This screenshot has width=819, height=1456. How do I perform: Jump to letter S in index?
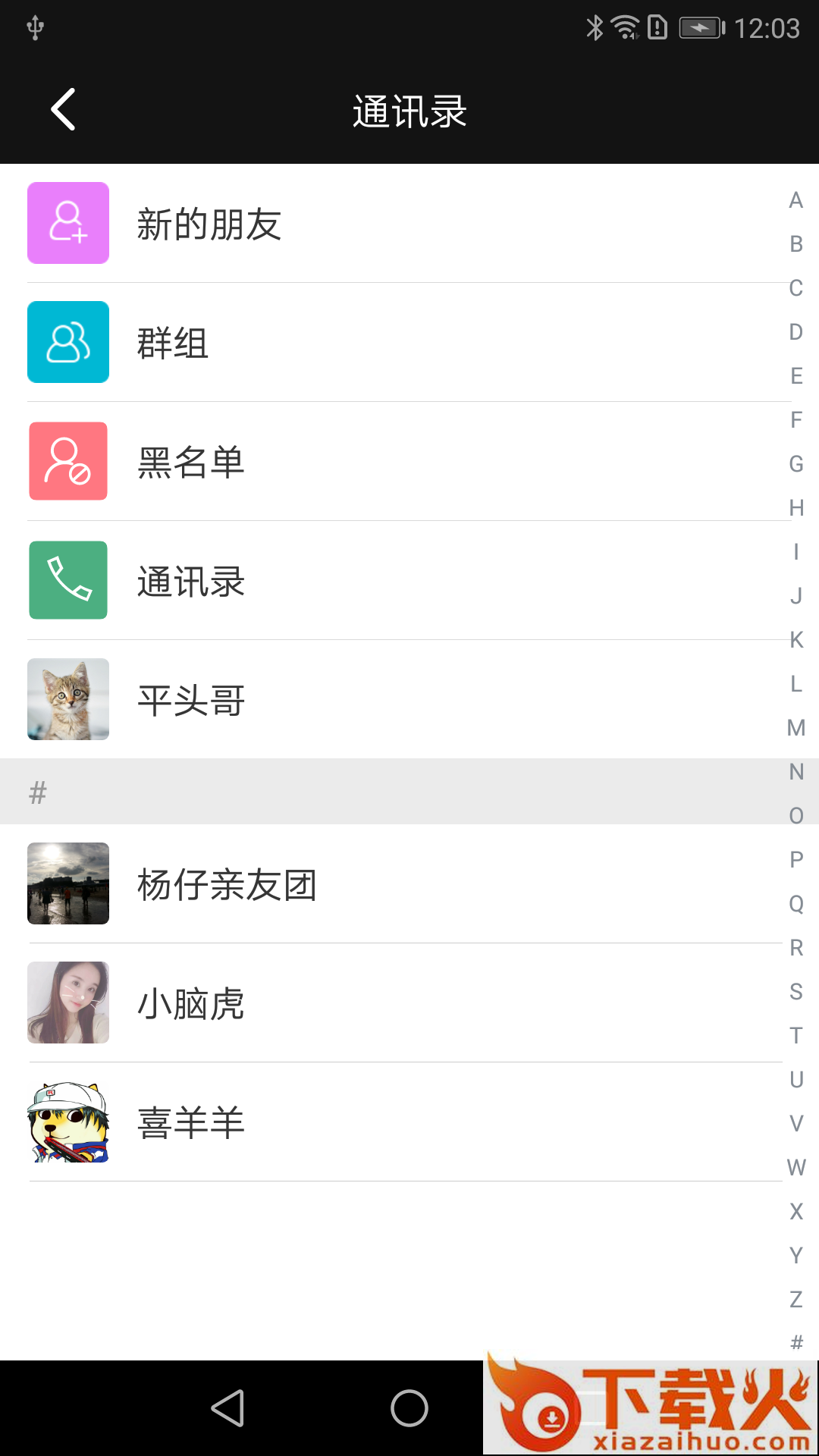click(795, 992)
